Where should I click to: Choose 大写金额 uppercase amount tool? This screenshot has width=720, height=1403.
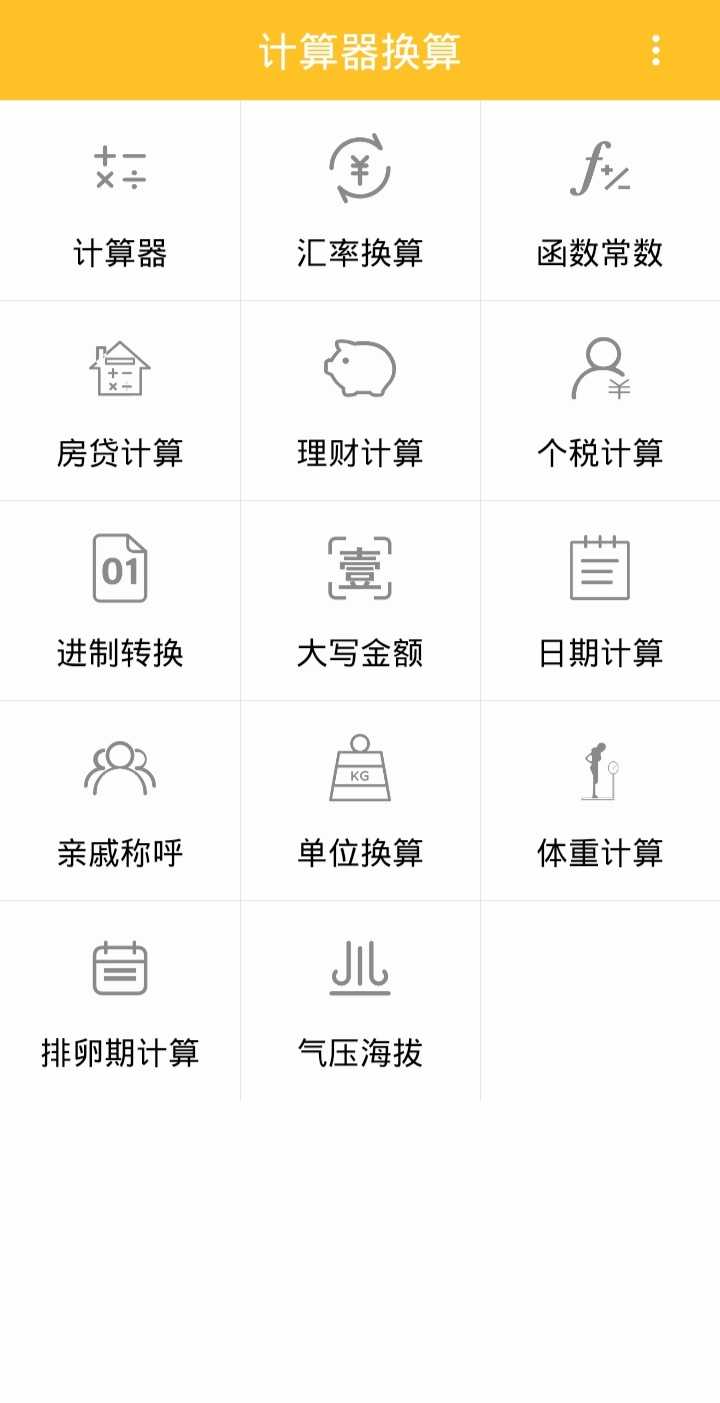360,601
